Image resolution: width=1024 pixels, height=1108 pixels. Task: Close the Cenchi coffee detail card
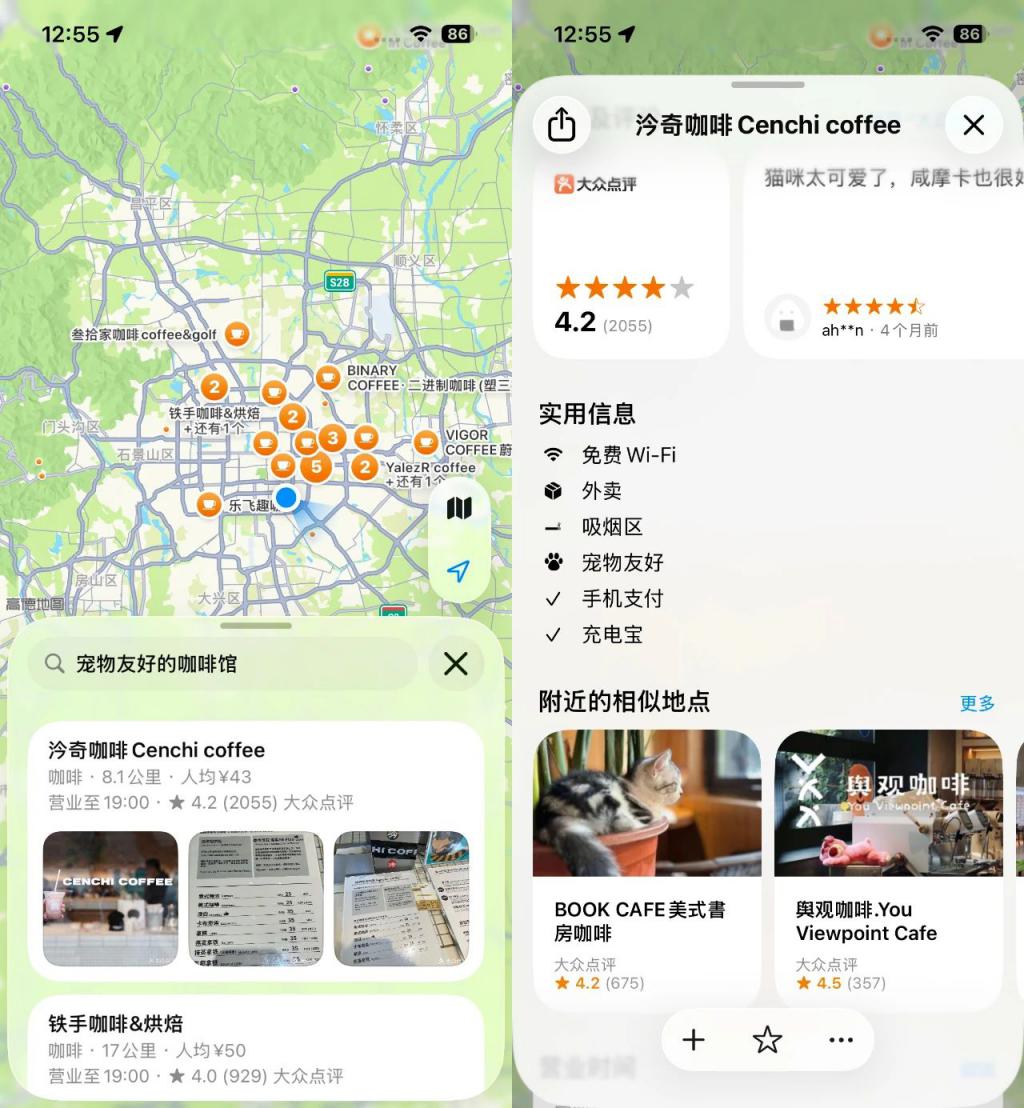973,125
